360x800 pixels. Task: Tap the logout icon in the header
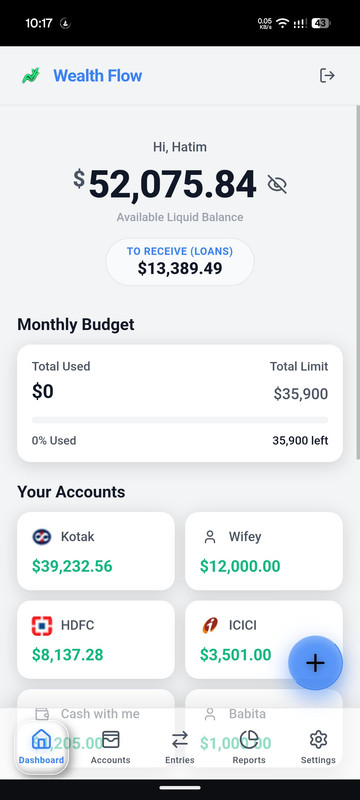click(x=327, y=76)
